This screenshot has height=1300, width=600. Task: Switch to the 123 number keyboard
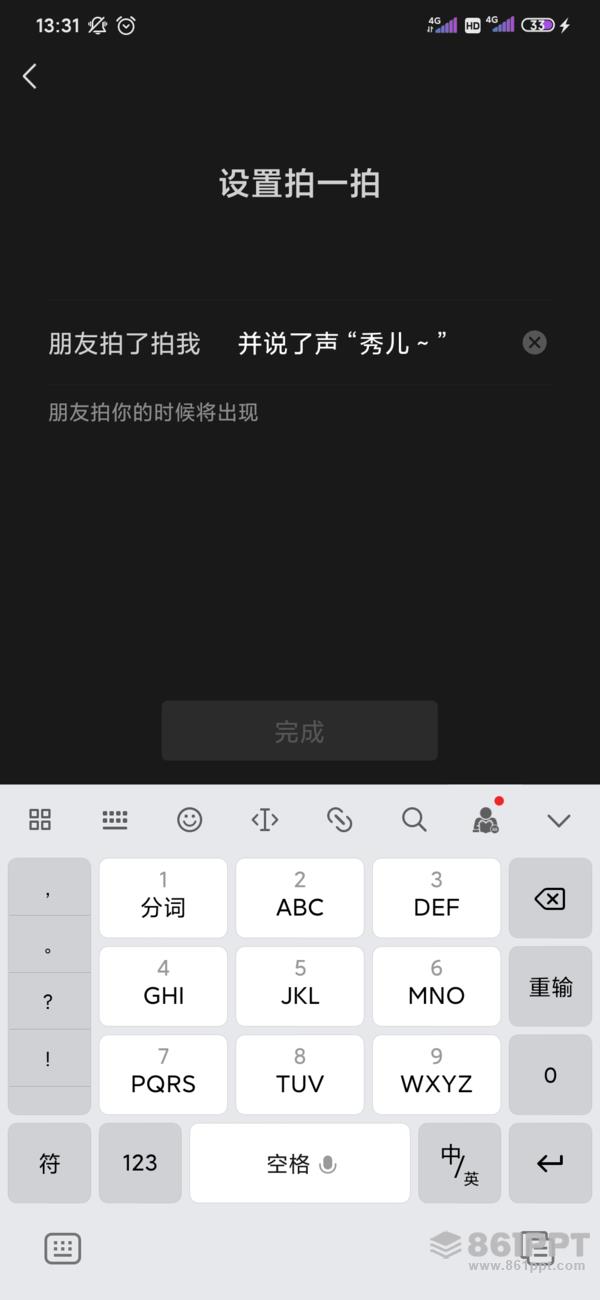tap(140, 1163)
